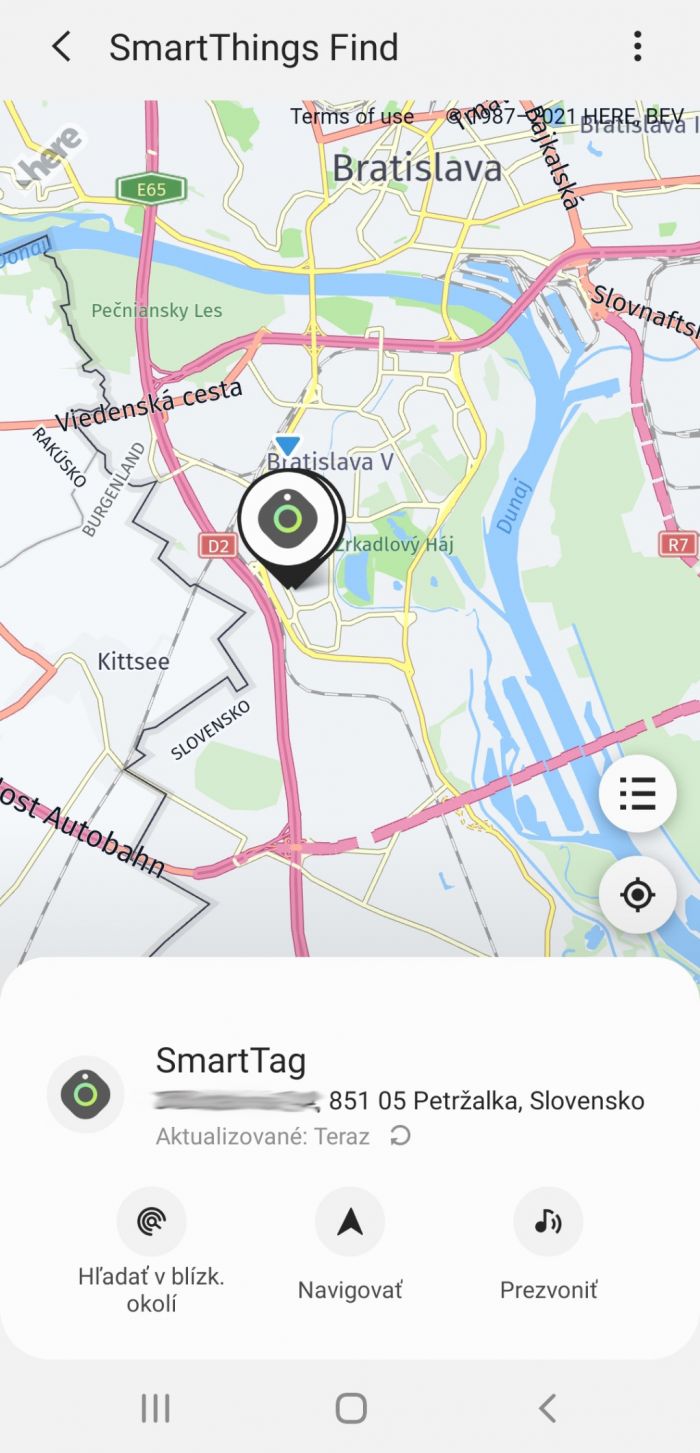The height and width of the screenshot is (1453, 700).
Task: Open the three-dot overflow menu
Action: [637, 47]
